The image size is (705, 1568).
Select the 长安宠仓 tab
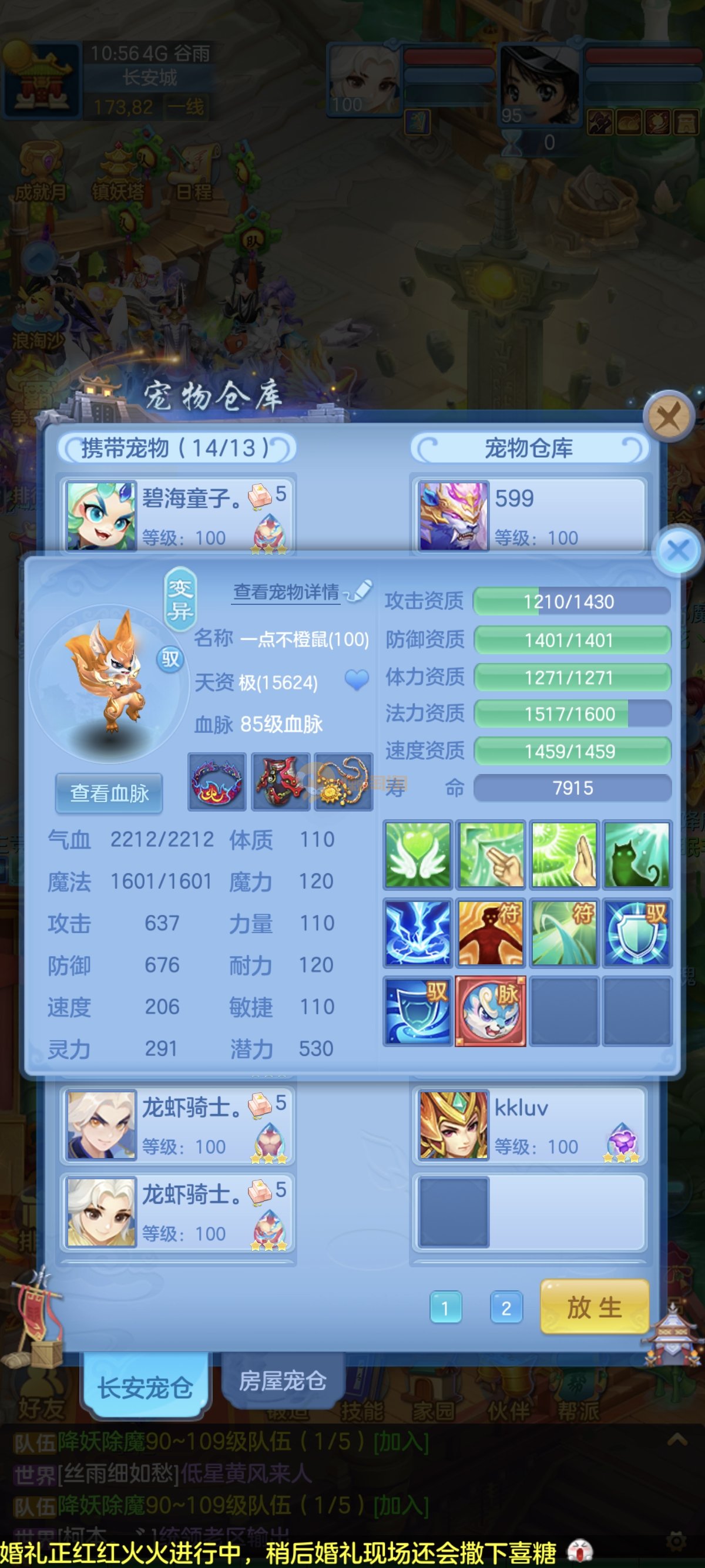tap(146, 1387)
